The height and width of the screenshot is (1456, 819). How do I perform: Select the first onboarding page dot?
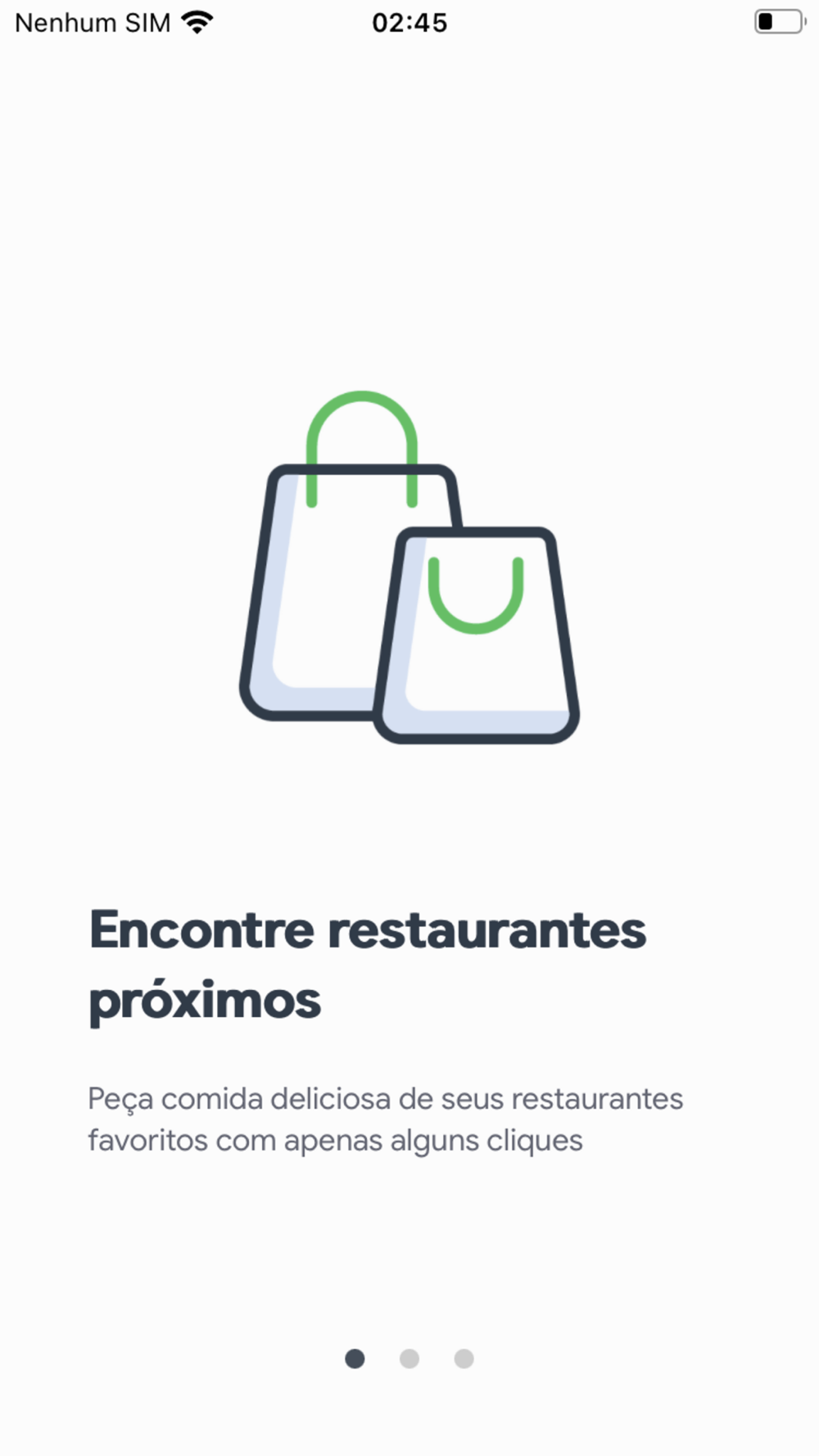355,1359
